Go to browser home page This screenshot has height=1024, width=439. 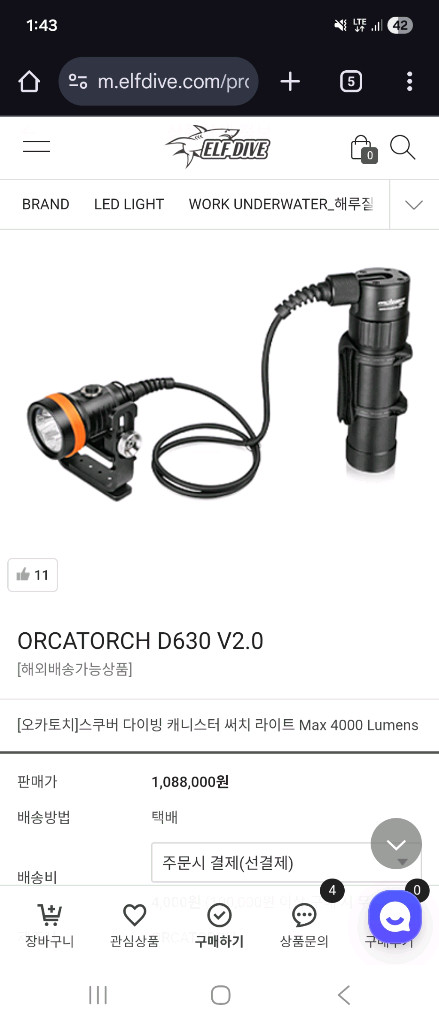point(29,82)
